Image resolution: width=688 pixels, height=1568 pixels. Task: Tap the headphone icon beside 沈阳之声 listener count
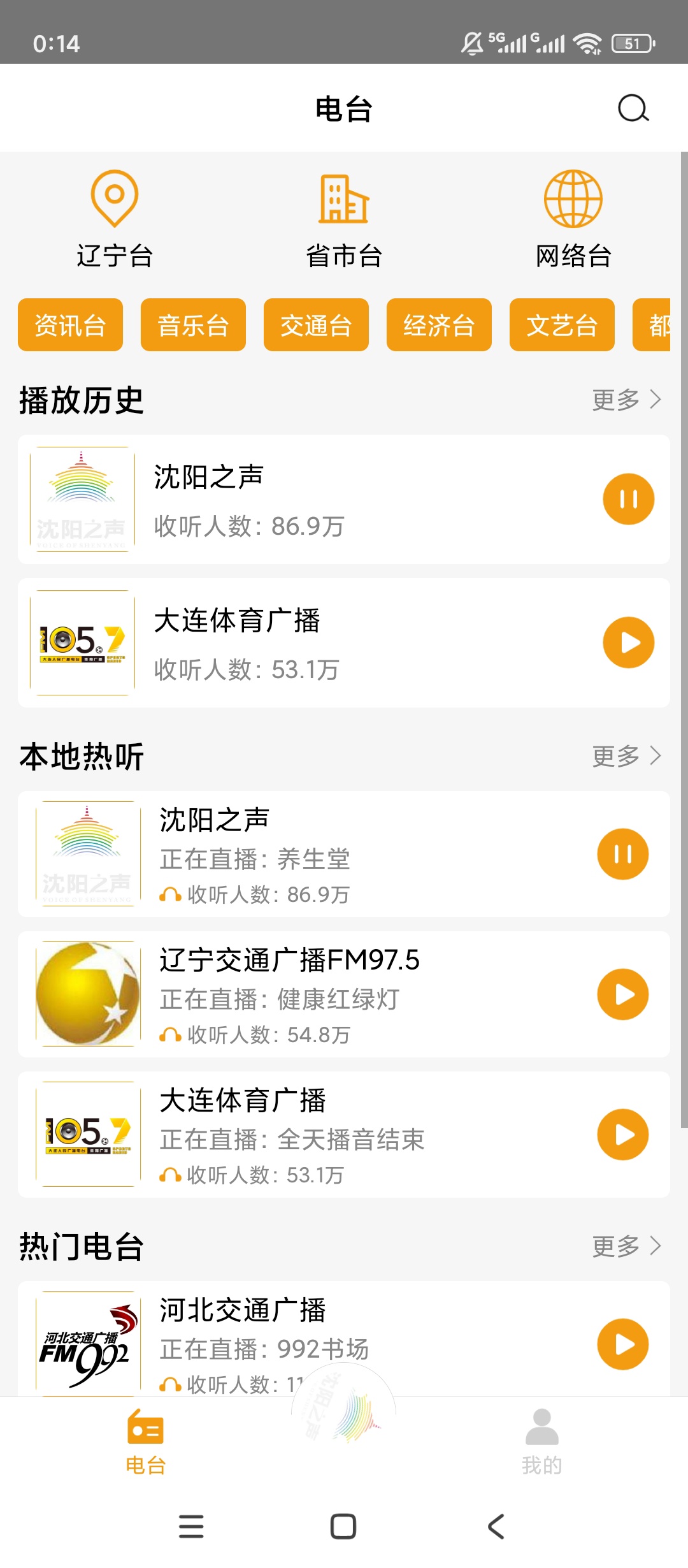[170, 894]
